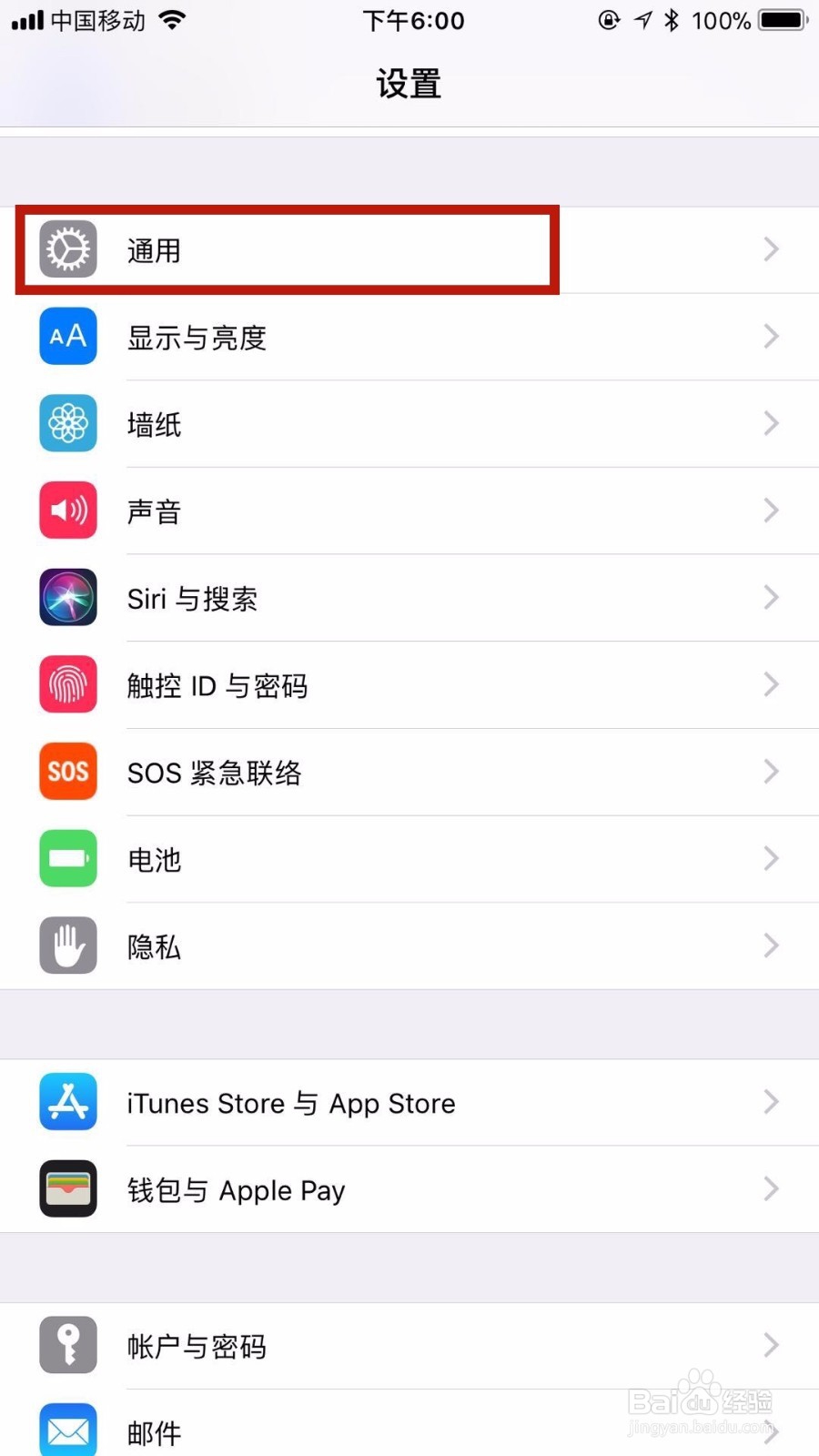Select the 墙纸 wallpaper flower icon
The height and width of the screenshot is (1456, 819).
[x=67, y=423]
